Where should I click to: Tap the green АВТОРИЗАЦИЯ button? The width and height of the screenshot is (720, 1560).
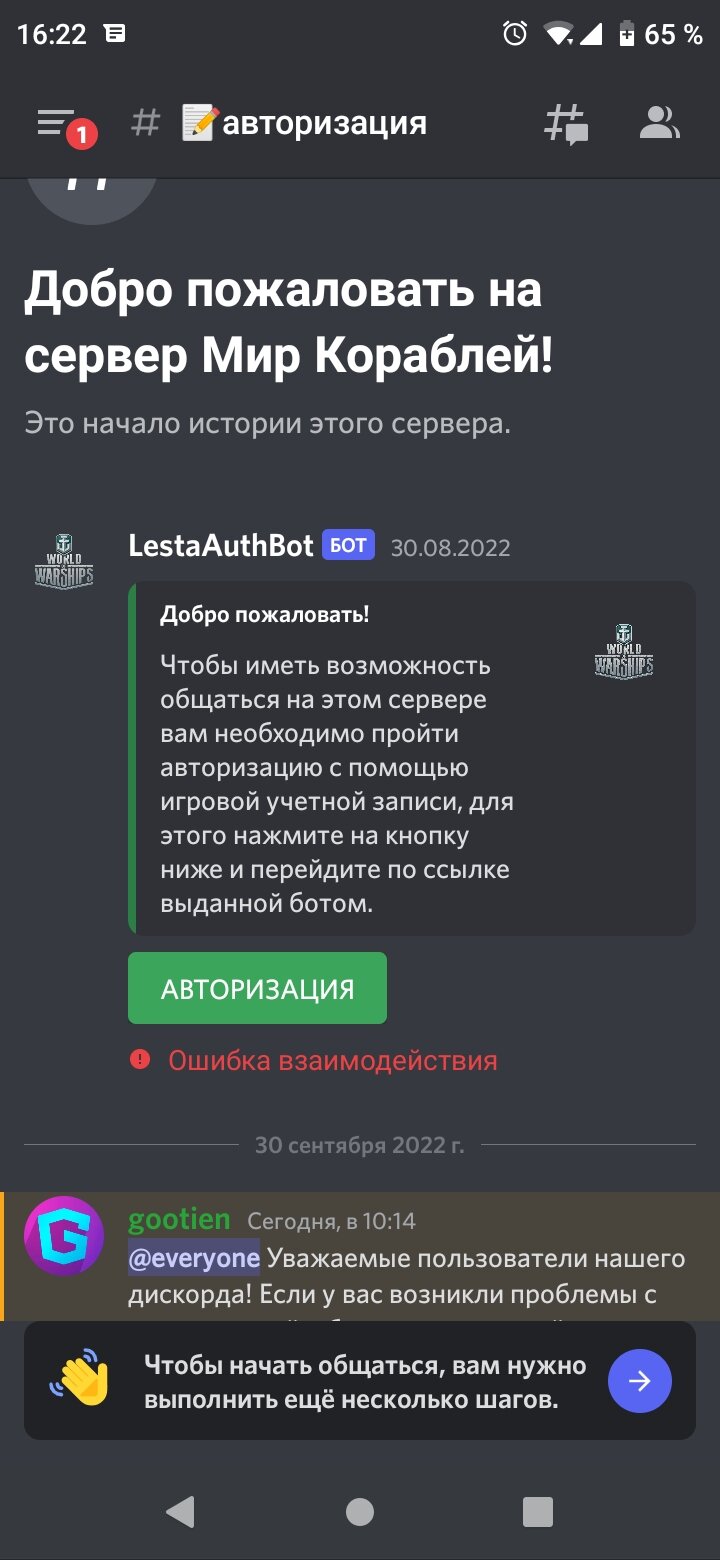pyautogui.click(x=257, y=988)
